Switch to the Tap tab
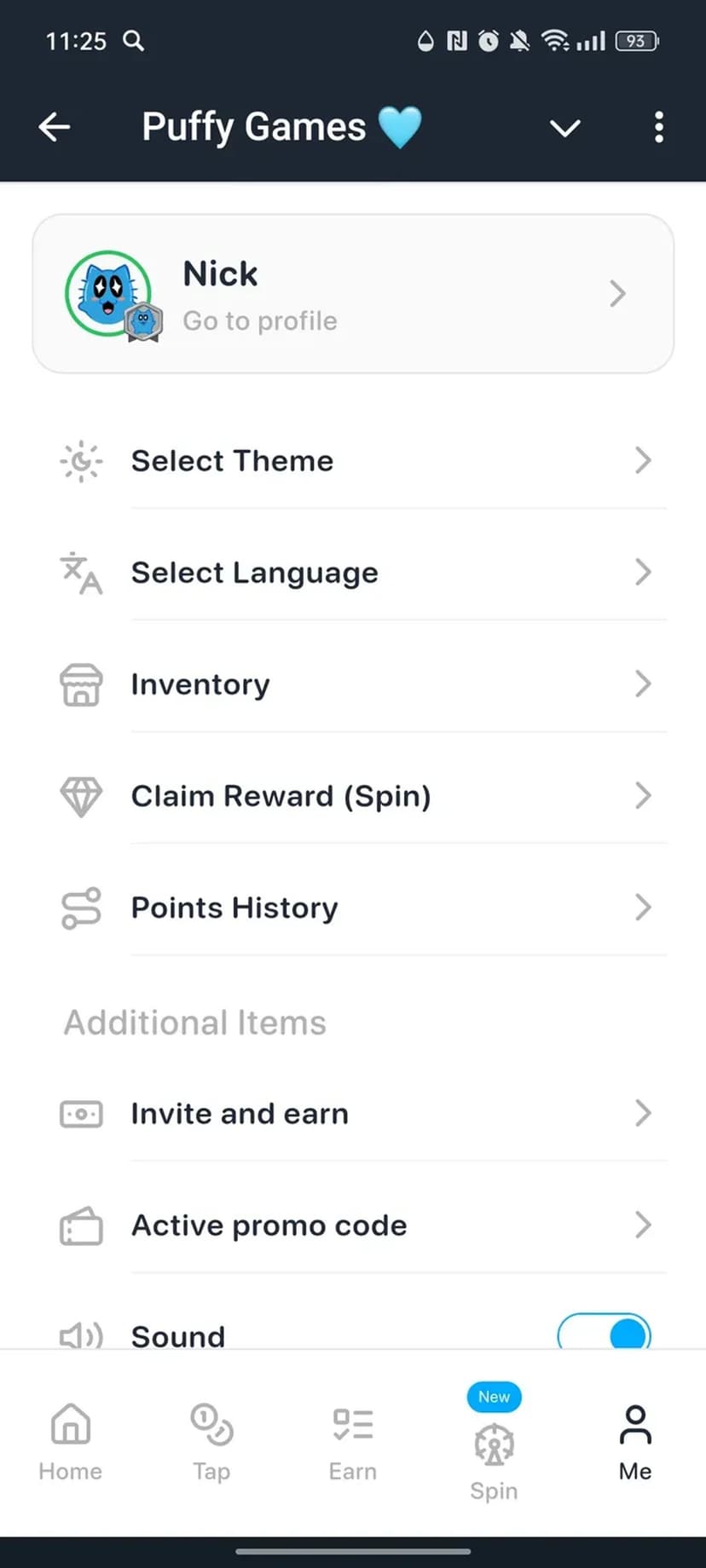The image size is (706, 1568). pyautogui.click(x=211, y=1442)
